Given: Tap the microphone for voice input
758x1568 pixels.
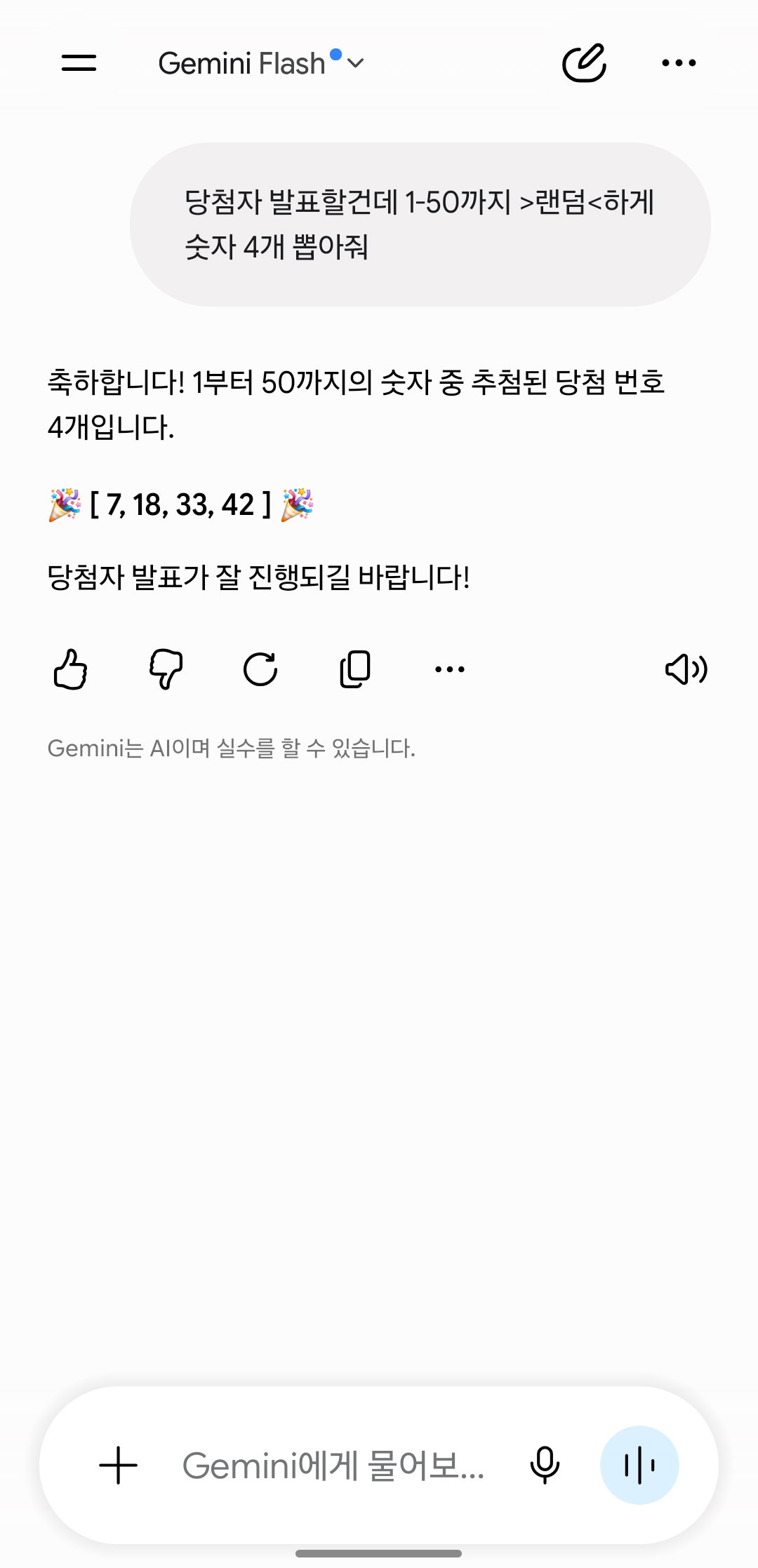Looking at the screenshot, I should tap(545, 1466).
